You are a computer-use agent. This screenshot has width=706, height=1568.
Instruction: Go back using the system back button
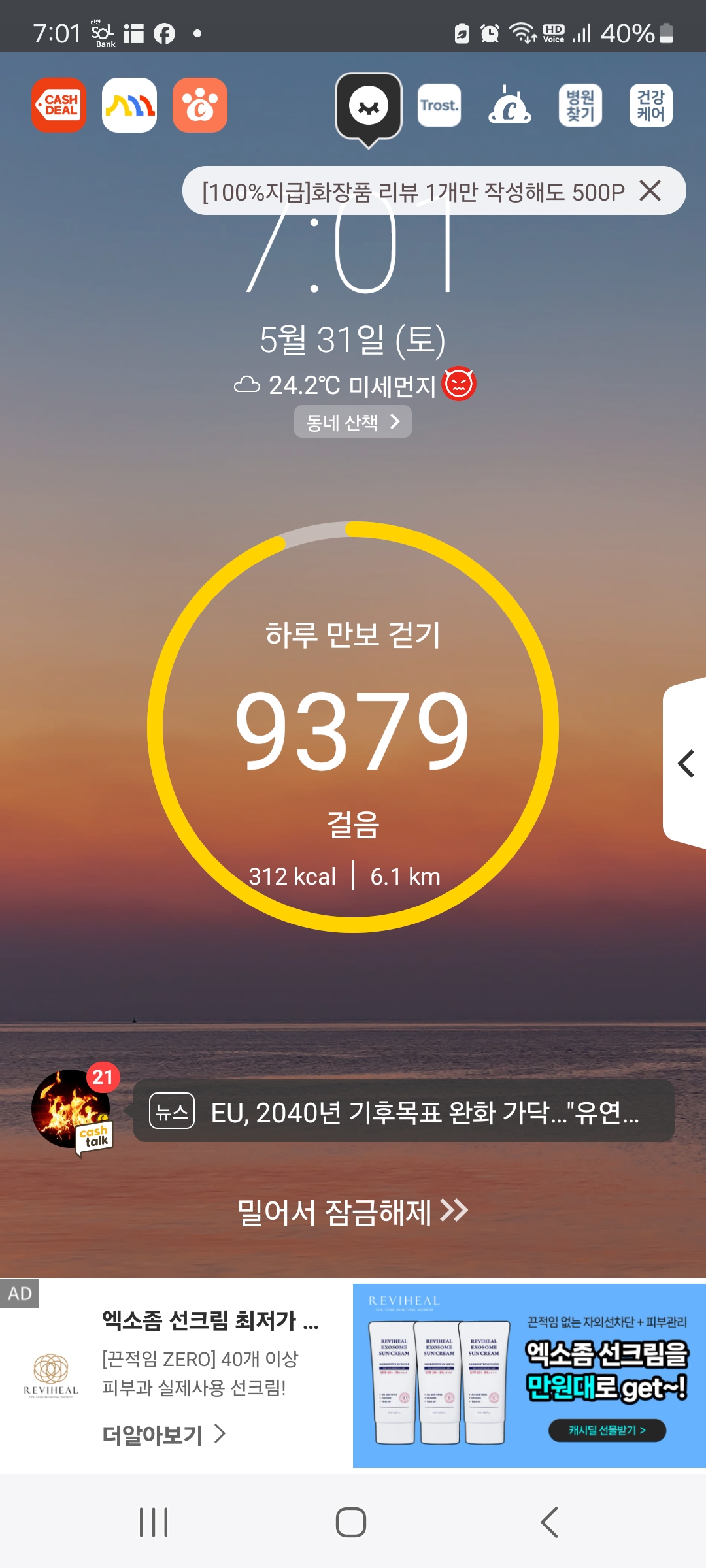pyautogui.click(x=549, y=1522)
